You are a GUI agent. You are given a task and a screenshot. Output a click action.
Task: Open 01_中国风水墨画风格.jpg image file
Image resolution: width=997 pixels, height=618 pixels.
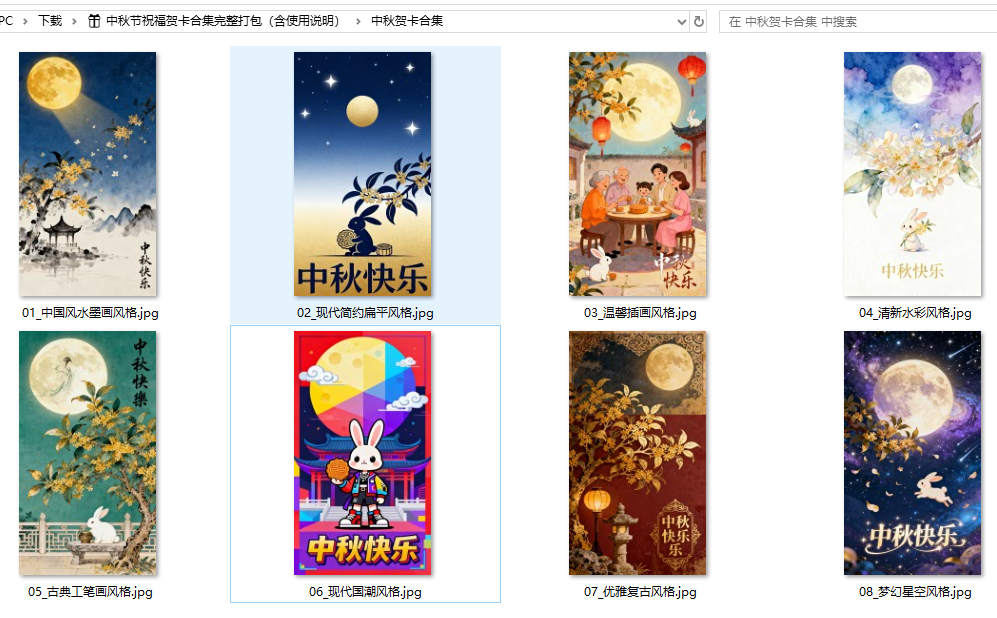coord(88,174)
